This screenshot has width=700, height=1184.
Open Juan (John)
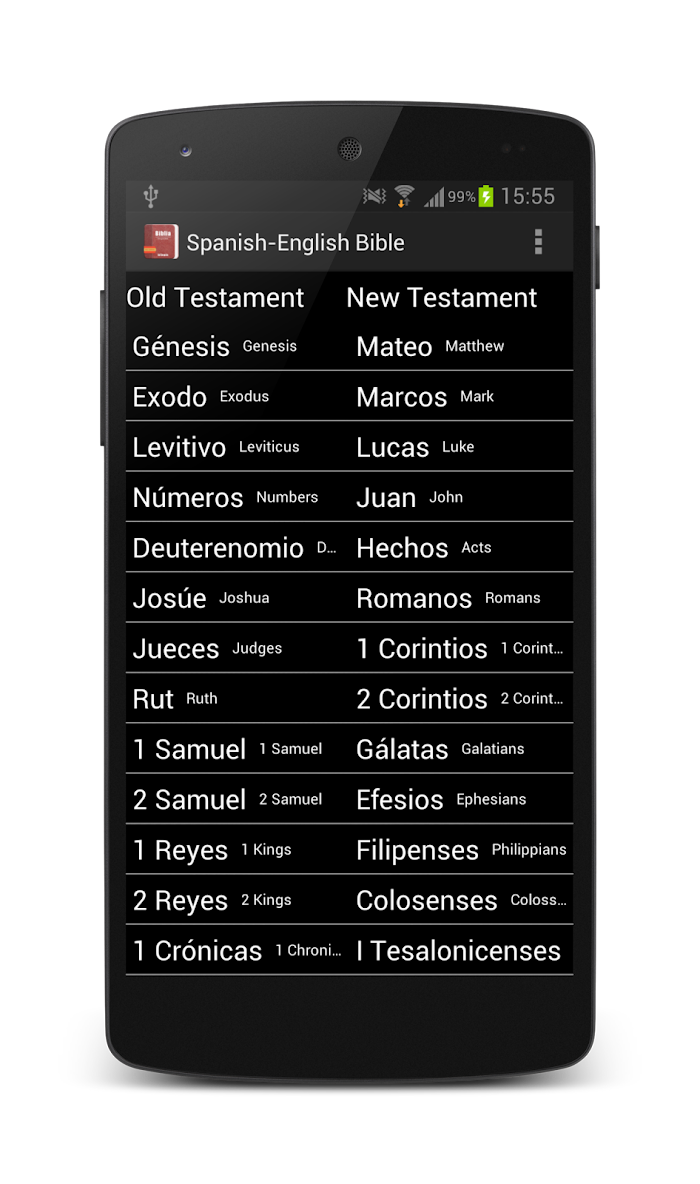pyautogui.click(x=461, y=498)
